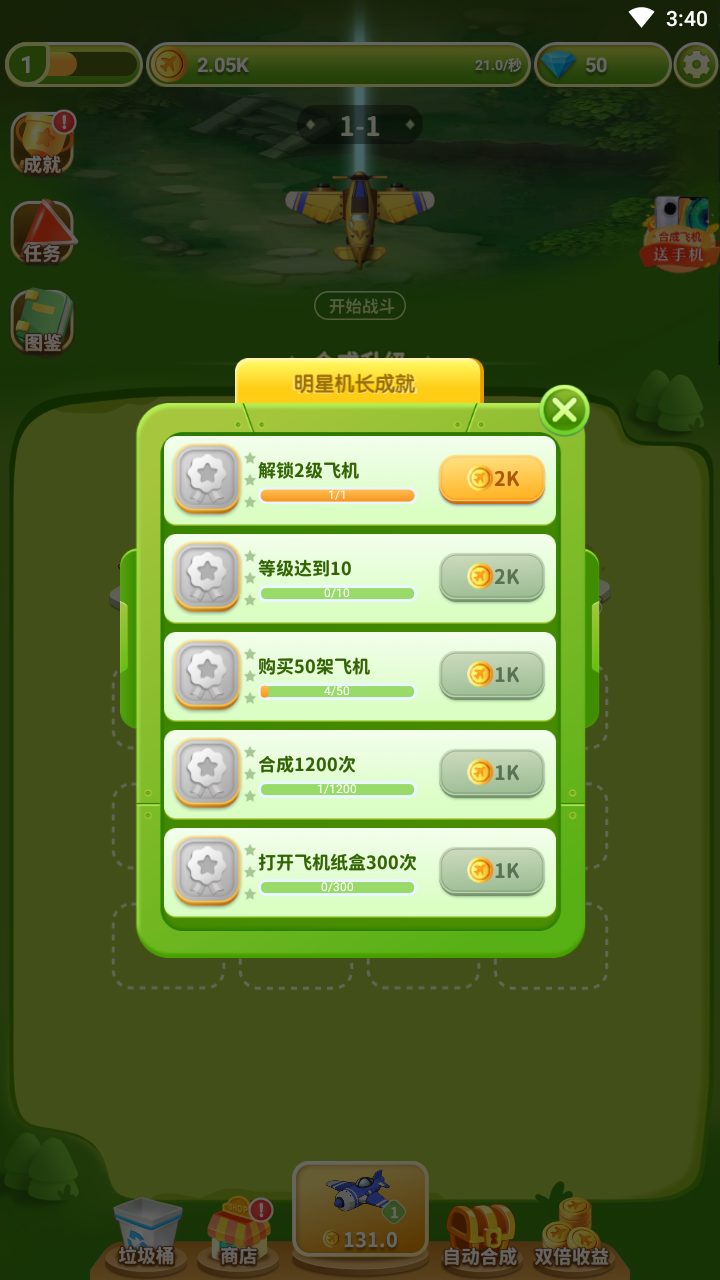Tap the 1K reward for 购买50架飞机
Image resolution: width=720 pixels, height=1280 pixels.
(492, 675)
